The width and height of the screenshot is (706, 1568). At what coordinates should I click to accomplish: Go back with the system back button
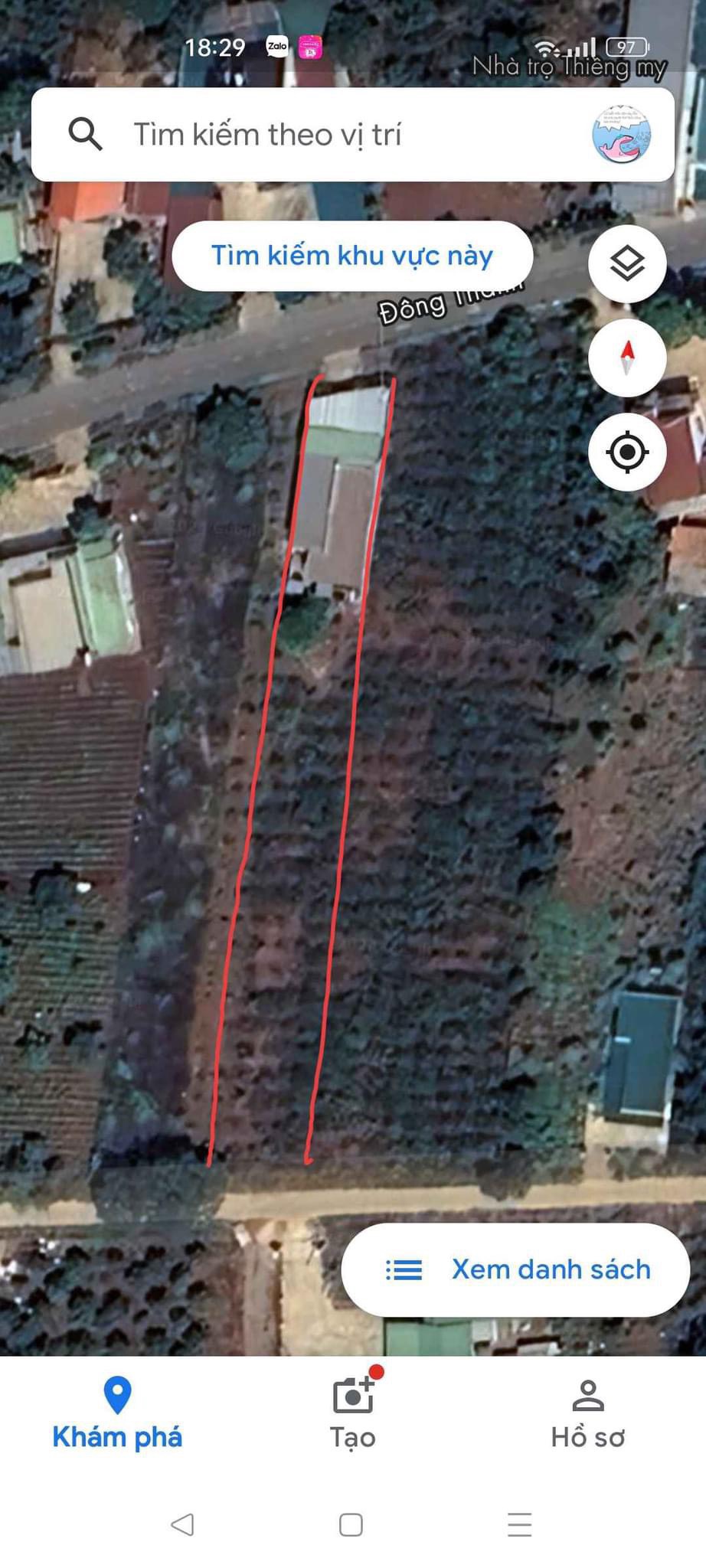[x=182, y=1524]
